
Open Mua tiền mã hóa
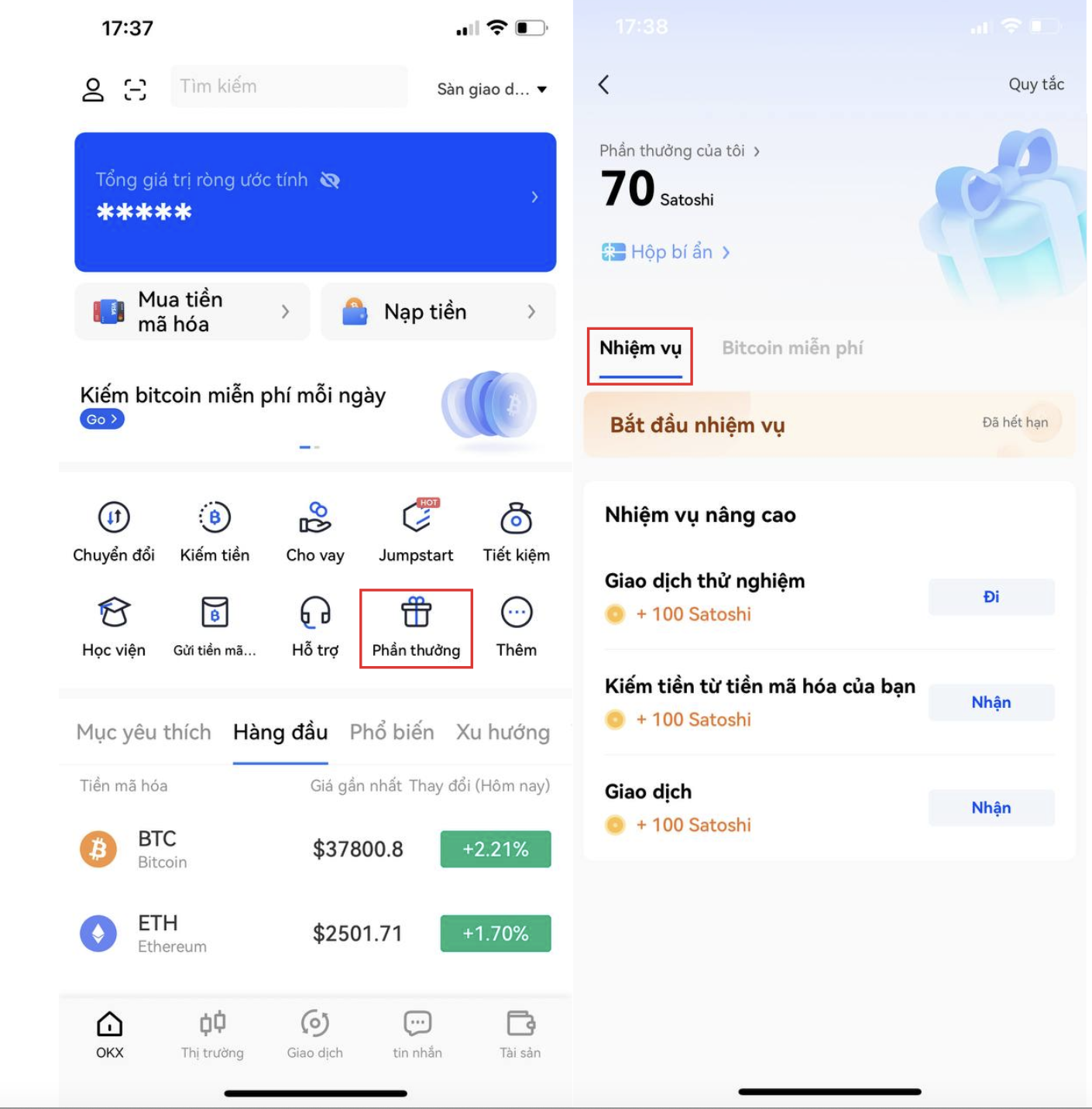click(x=192, y=311)
